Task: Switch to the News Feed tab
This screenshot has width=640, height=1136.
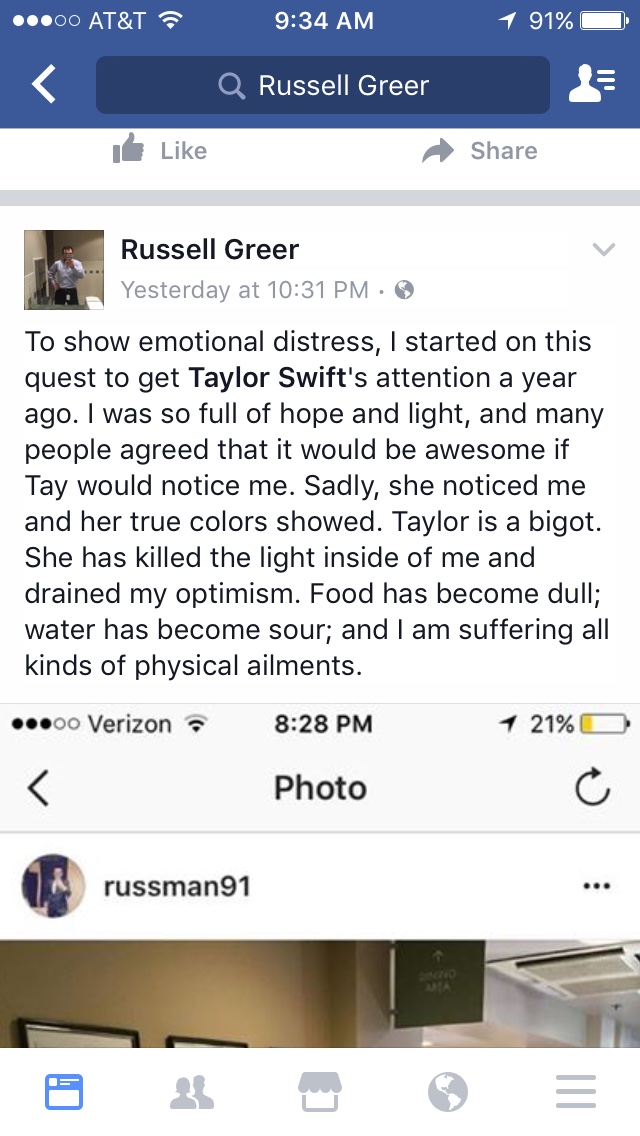Action: click(64, 1091)
